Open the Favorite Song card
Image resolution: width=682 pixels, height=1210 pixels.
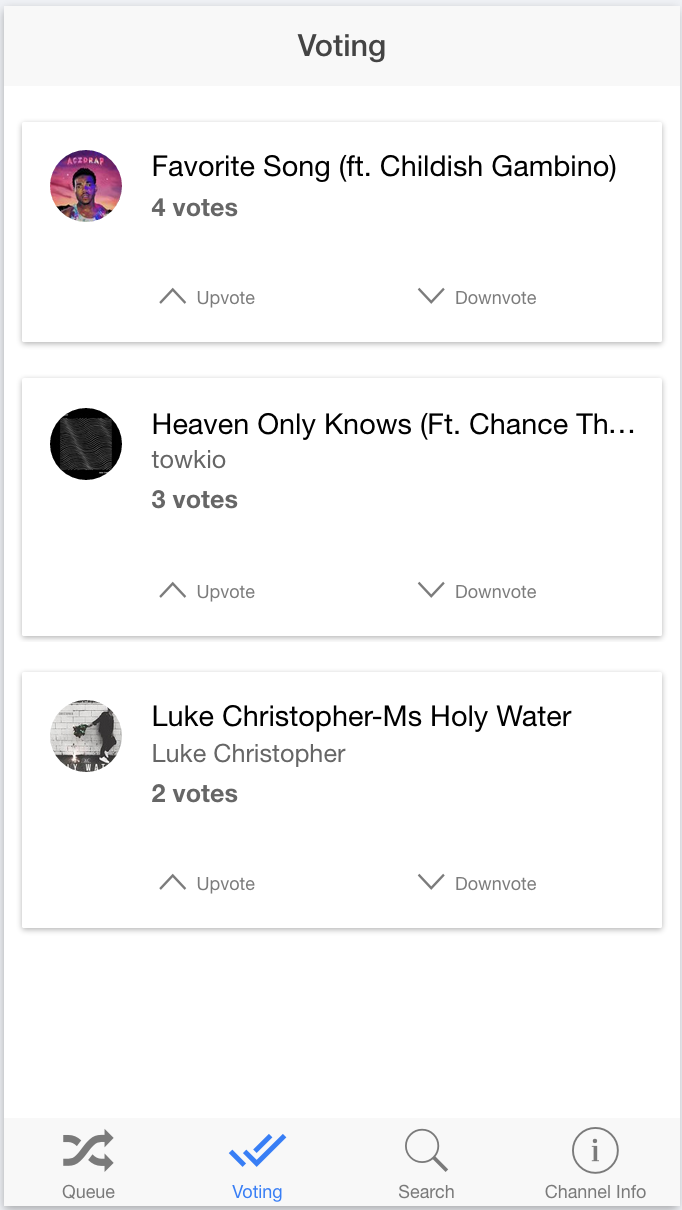coord(383,167)
